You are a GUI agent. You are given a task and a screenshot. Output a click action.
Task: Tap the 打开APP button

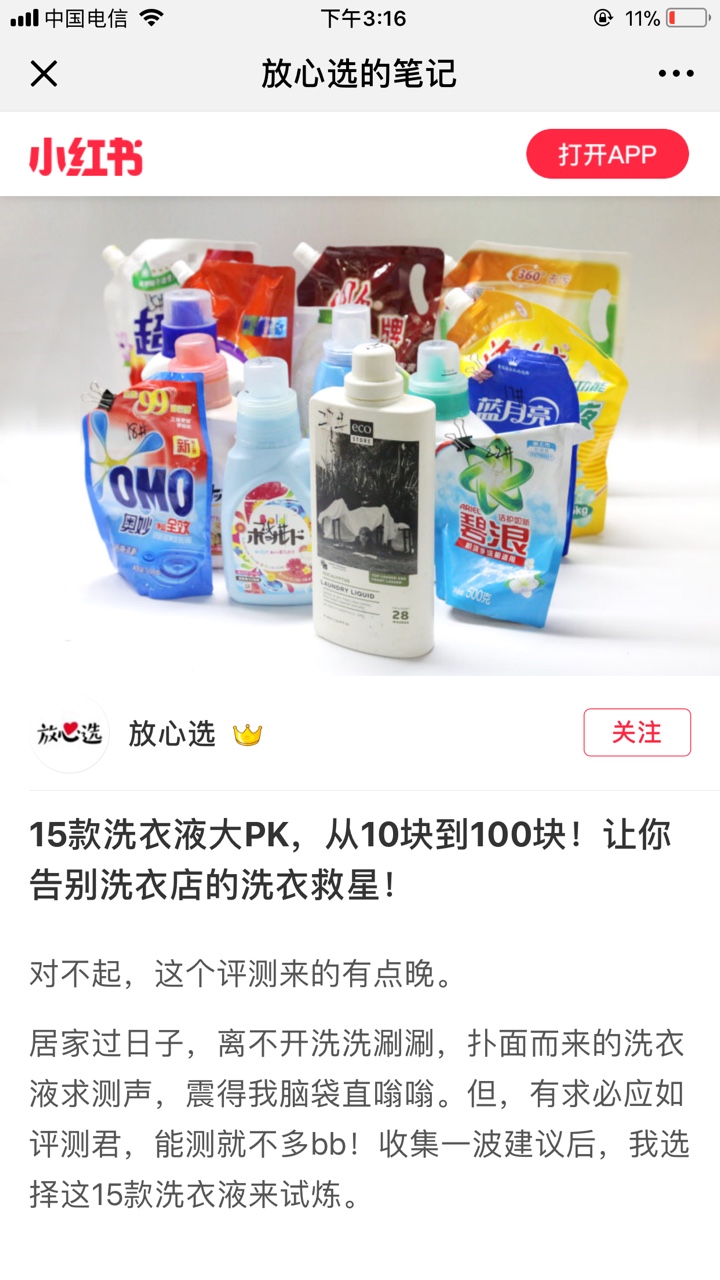[608, 154]
